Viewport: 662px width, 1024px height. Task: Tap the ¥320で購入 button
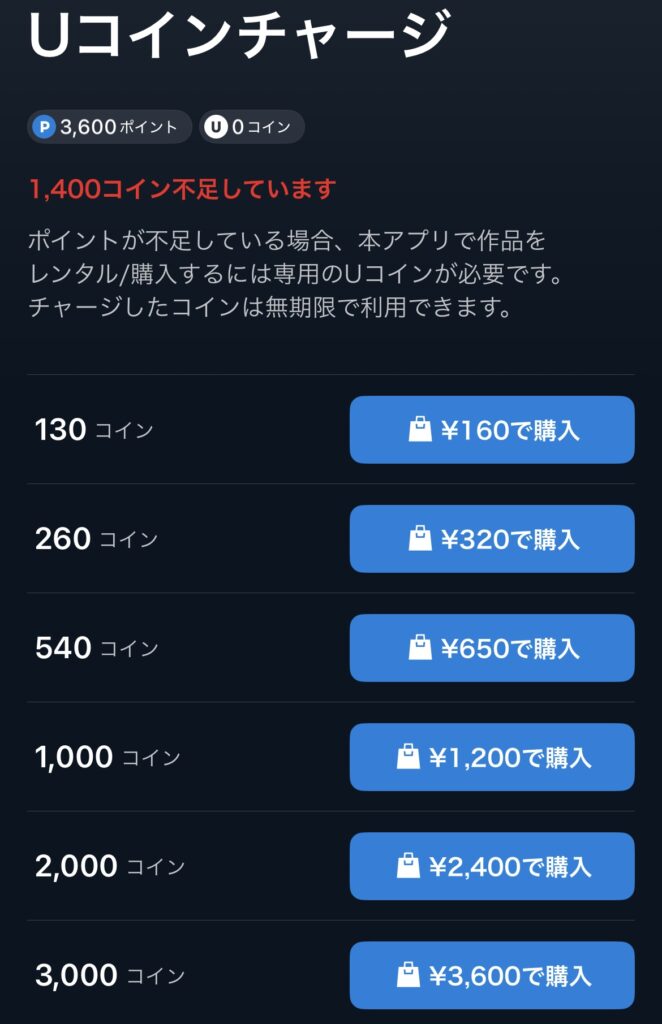tap(492, 539)
